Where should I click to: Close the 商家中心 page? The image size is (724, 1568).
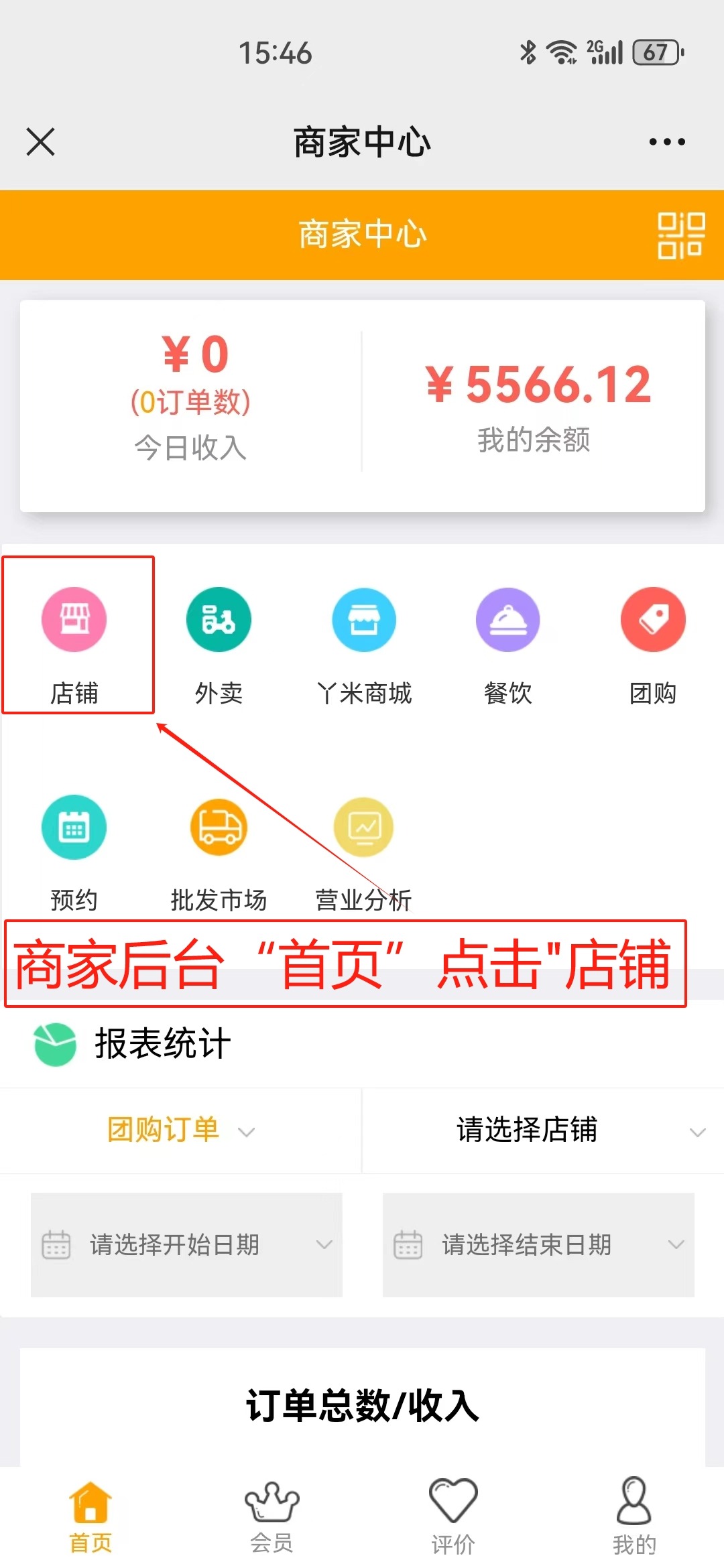41,142
